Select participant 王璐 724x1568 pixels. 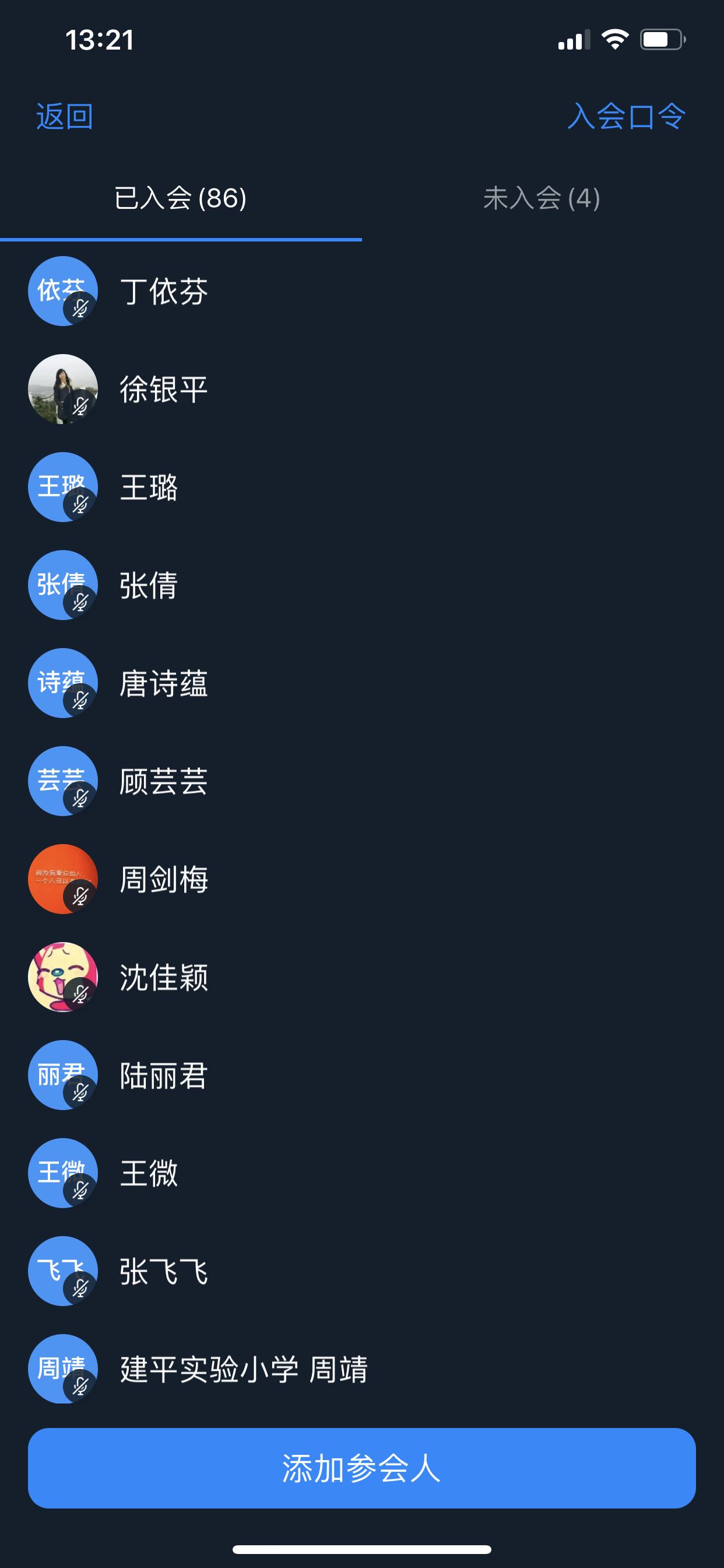click(x=149, y=488)
